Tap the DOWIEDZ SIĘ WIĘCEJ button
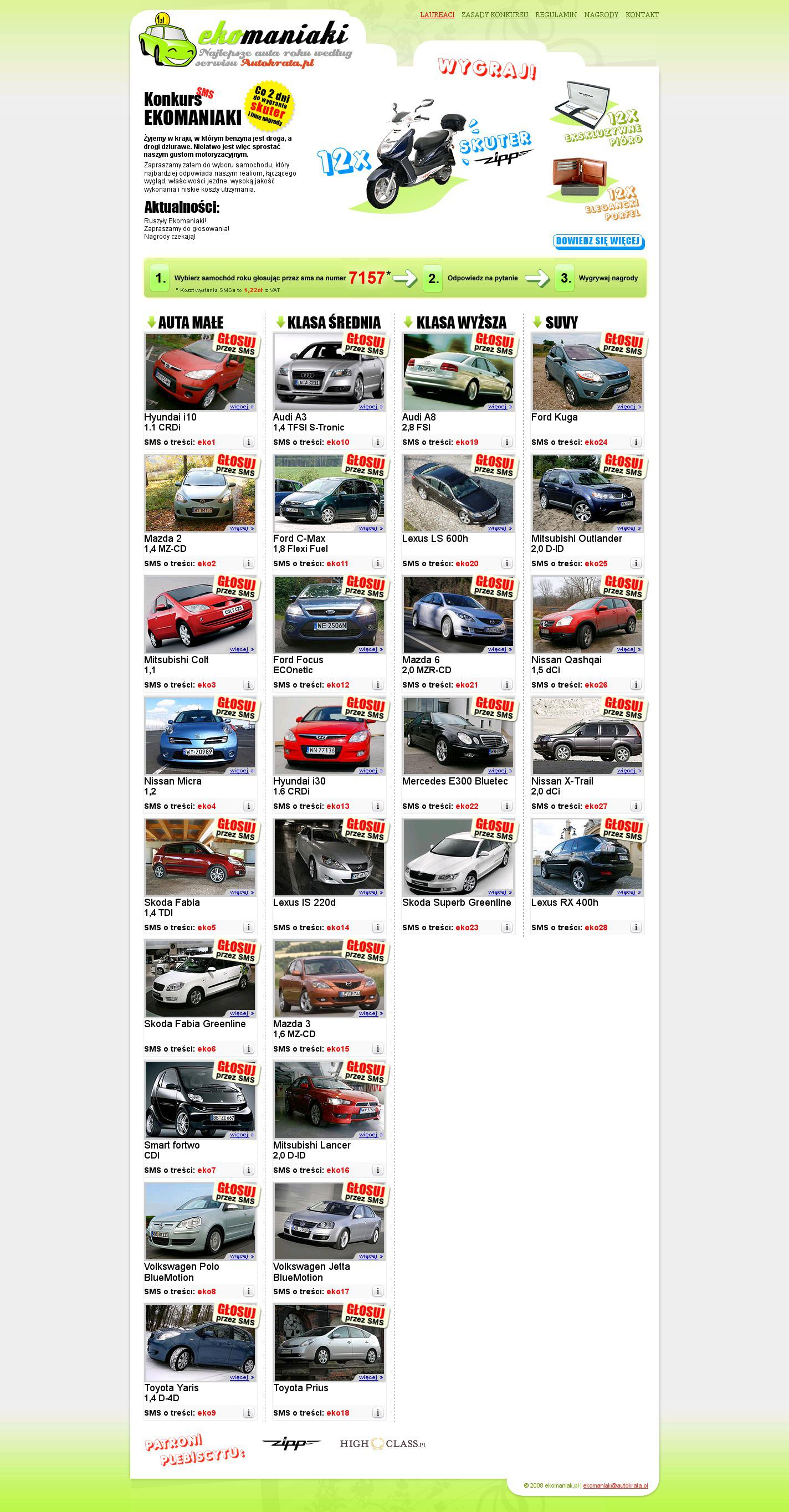Screen dimensions: 789x1512 coord(598,241)
